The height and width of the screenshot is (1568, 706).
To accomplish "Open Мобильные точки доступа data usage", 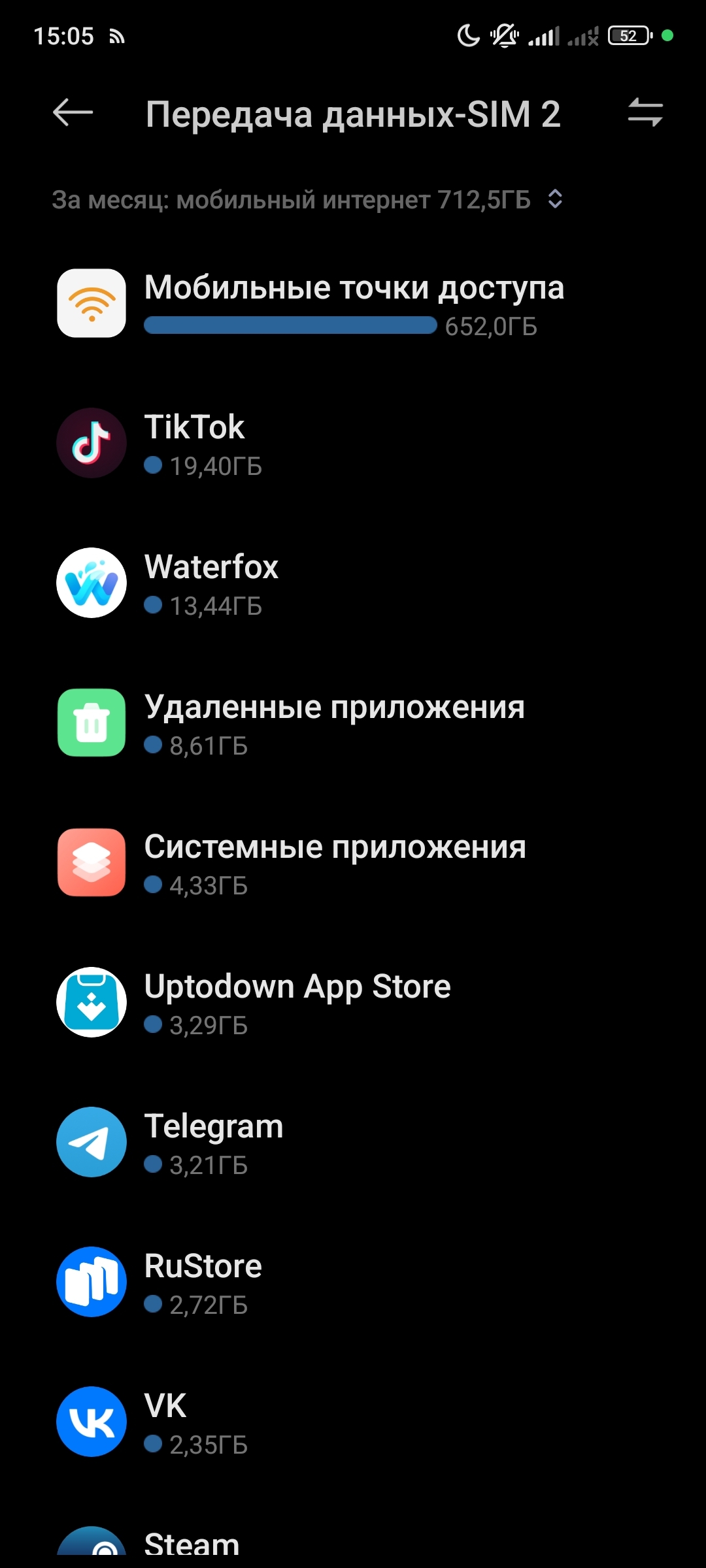I will pyautogui.click(x=353, y=304).
